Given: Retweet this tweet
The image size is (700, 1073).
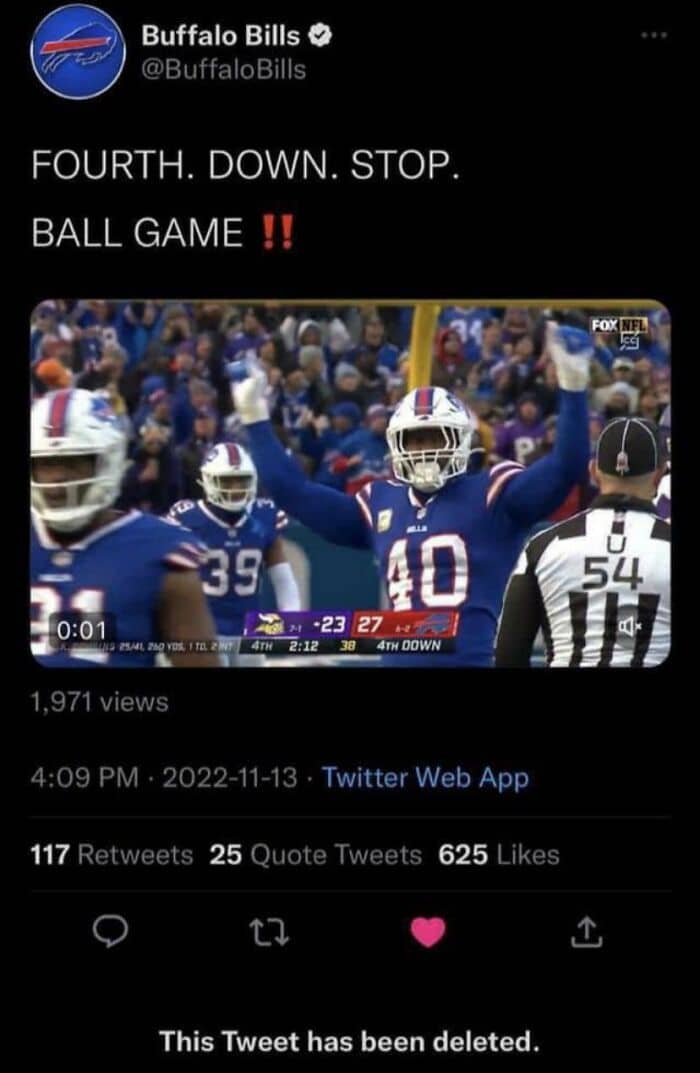Looking at the screenshot, I should tap(269, 932).
